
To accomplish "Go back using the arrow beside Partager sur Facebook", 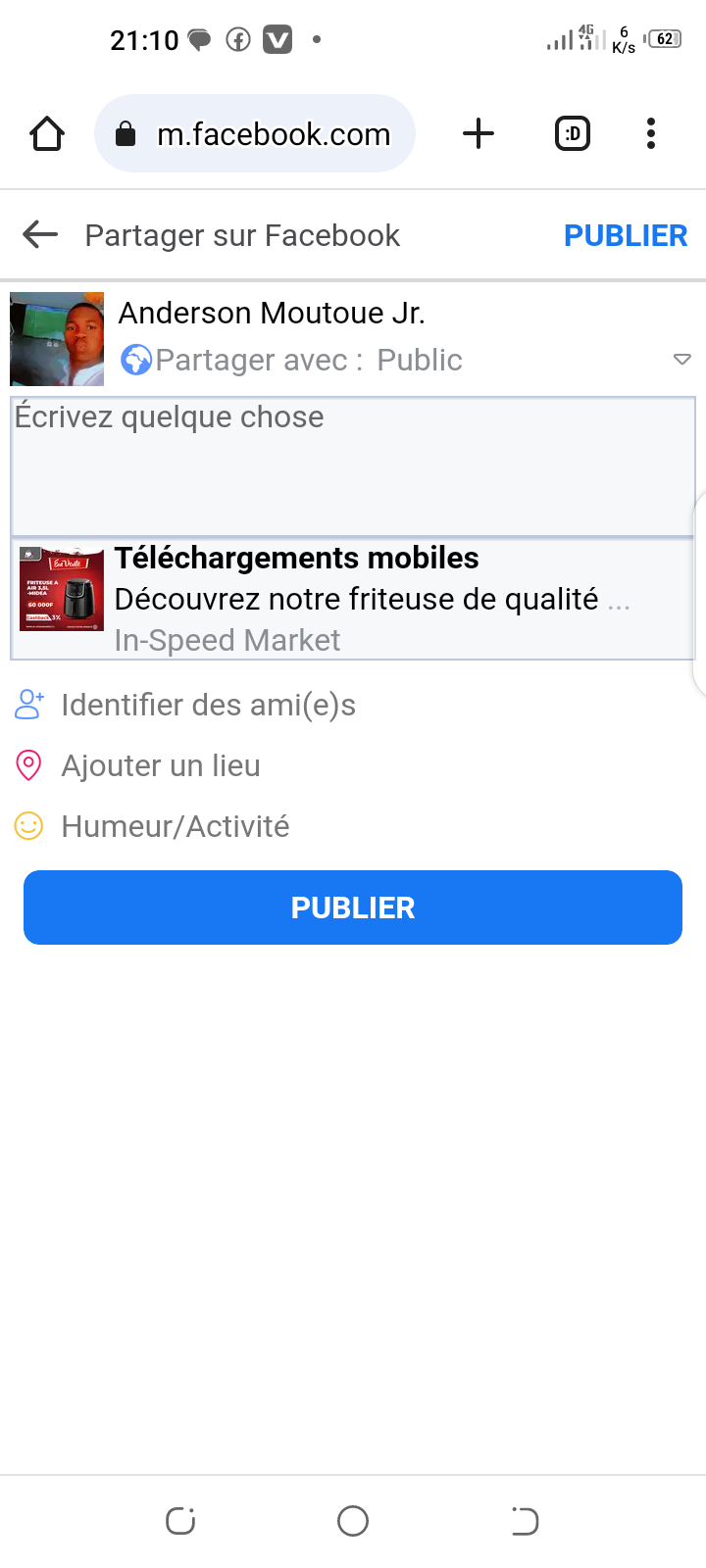I will (40, 235).
